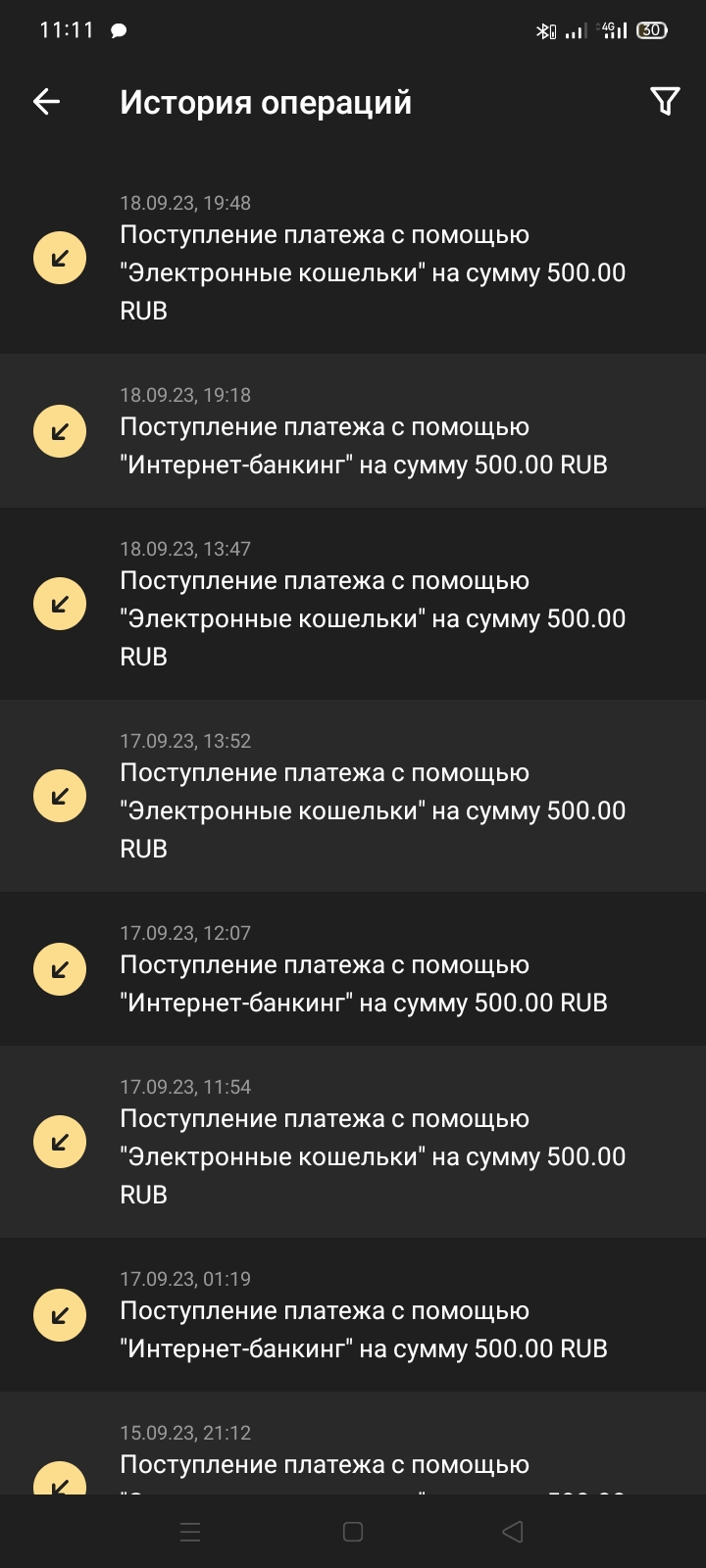Screen dimensions: 706x1568
Task: Tap the system home button
Action: coord(353,1532)
